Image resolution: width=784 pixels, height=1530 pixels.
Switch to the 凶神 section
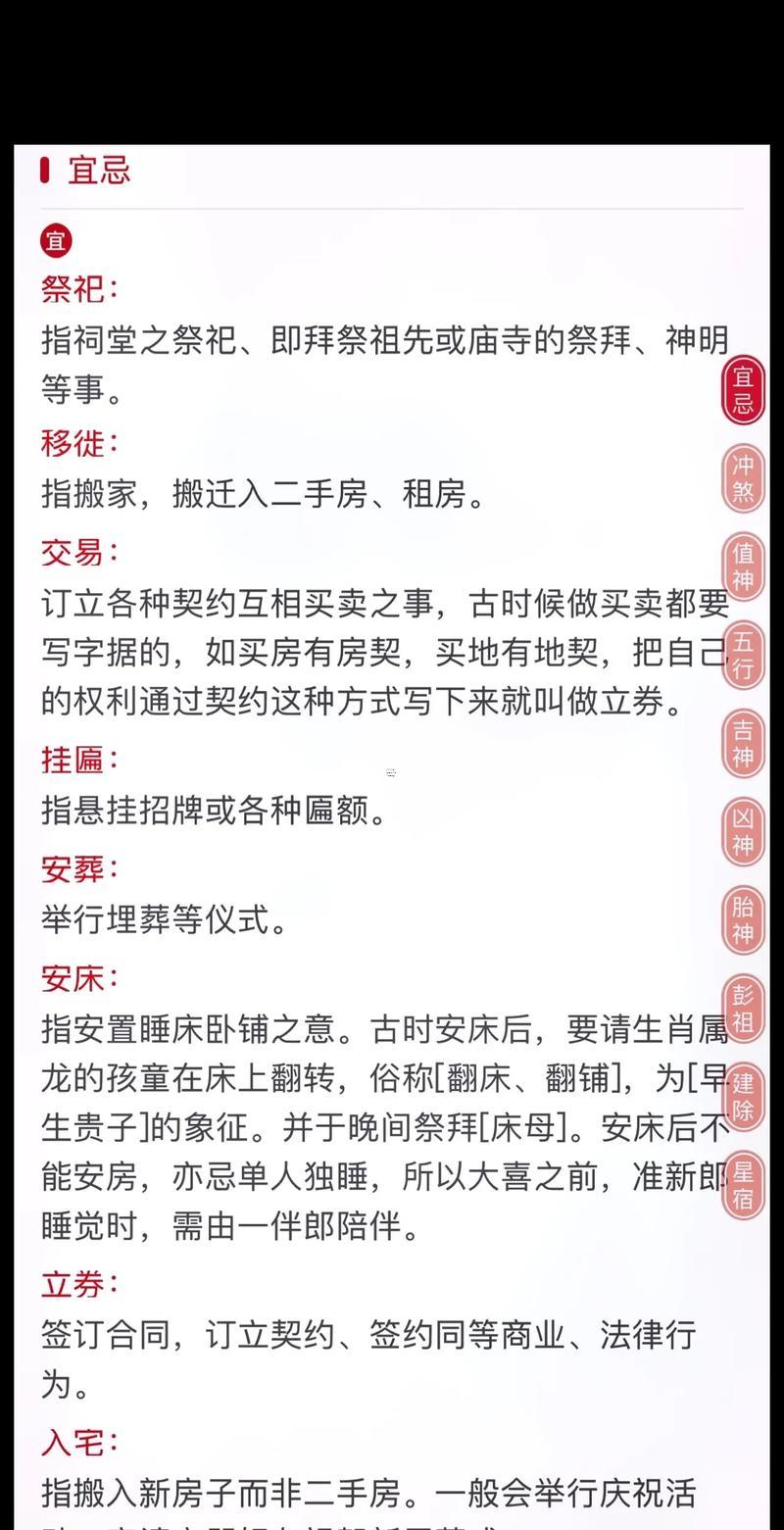(743, 831)
